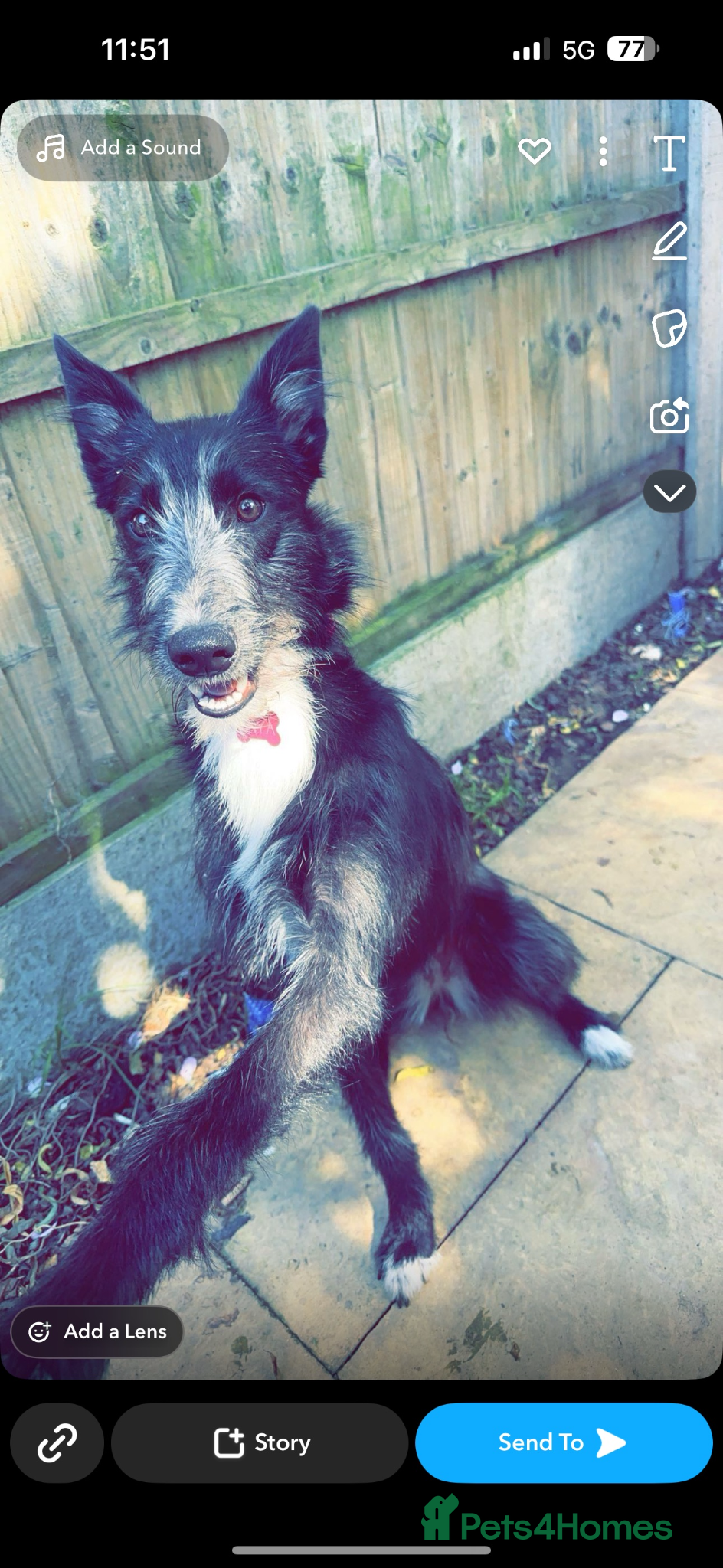Select the Text tool

click(x=669, y=152)
